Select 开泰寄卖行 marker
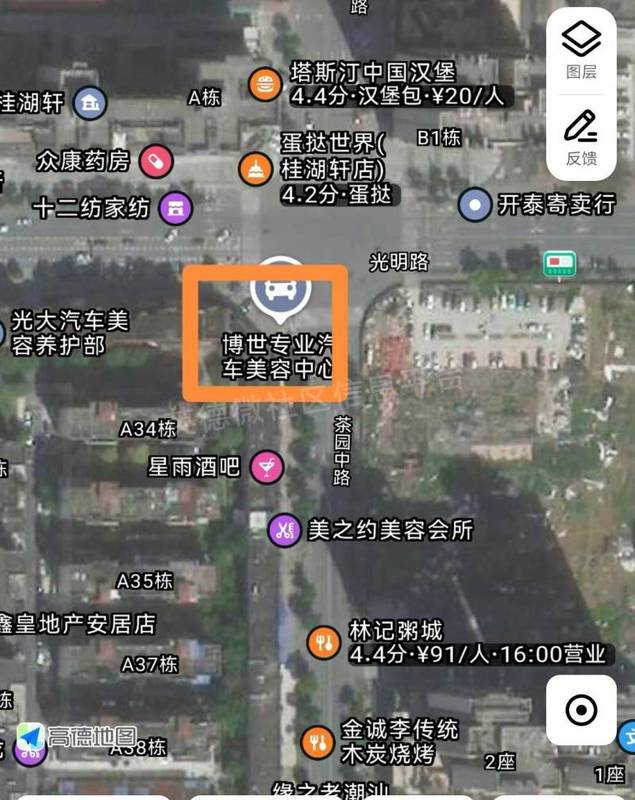Image resolution: width=635 pixels, height=800 pixels. click(x=475, y=205)
